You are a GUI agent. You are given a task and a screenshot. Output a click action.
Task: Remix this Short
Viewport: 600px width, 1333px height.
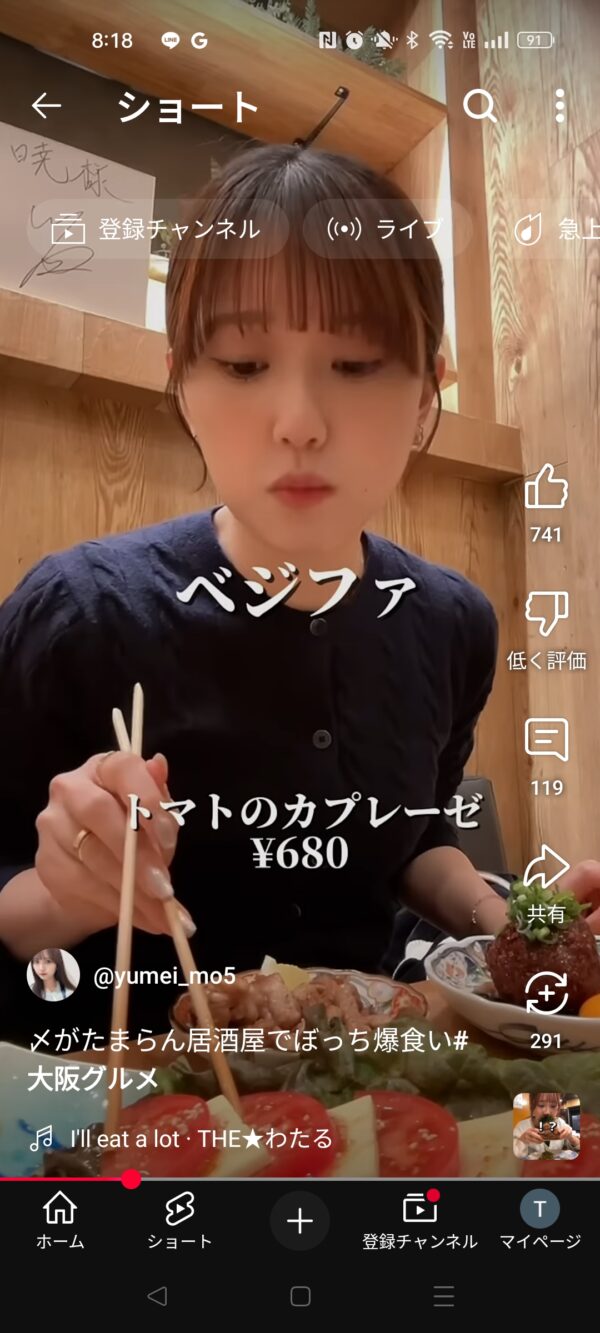[x=546, y=995]
